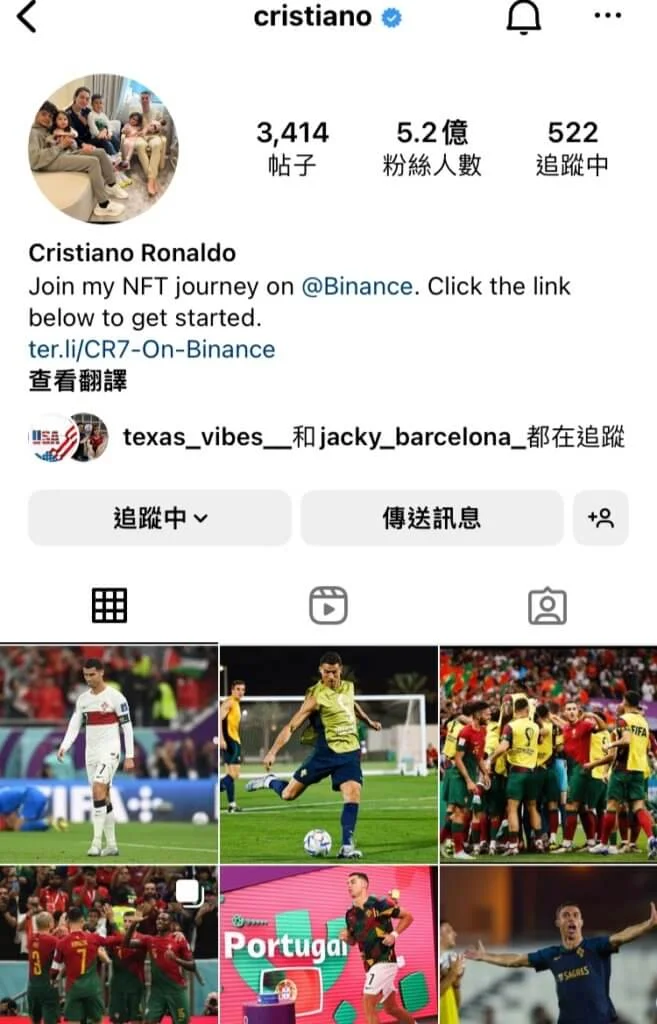This screenshot has height=1024, width=657.
Task: Open the team huddle celebration post
Action: tap(548, 754)
